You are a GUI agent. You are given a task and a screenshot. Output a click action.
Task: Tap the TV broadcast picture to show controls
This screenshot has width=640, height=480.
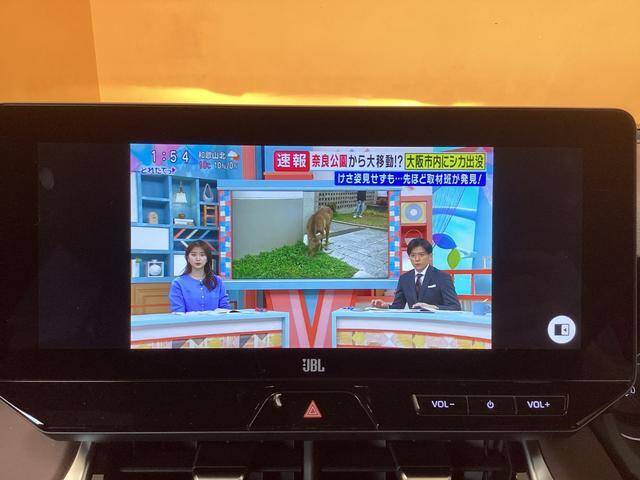310,246
